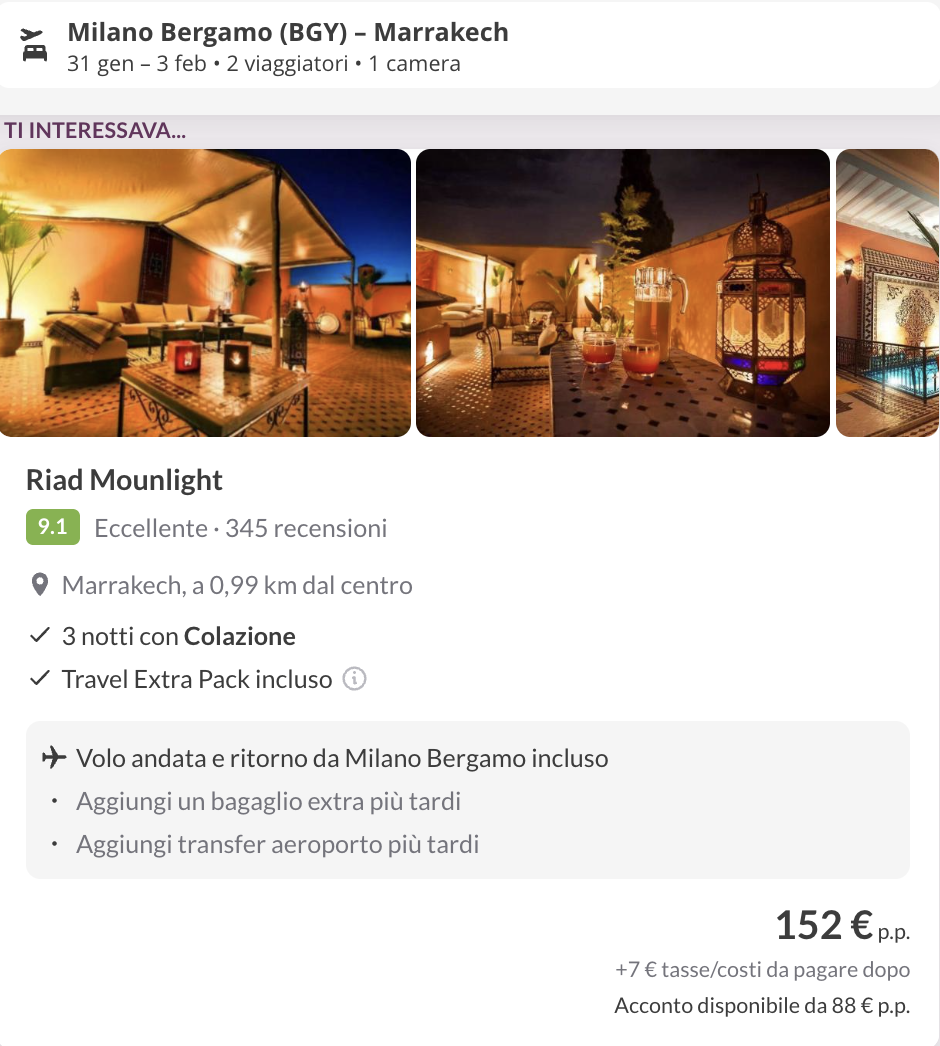
Task: Click the +7 € tasse payment note
Action: coord(762,969)
